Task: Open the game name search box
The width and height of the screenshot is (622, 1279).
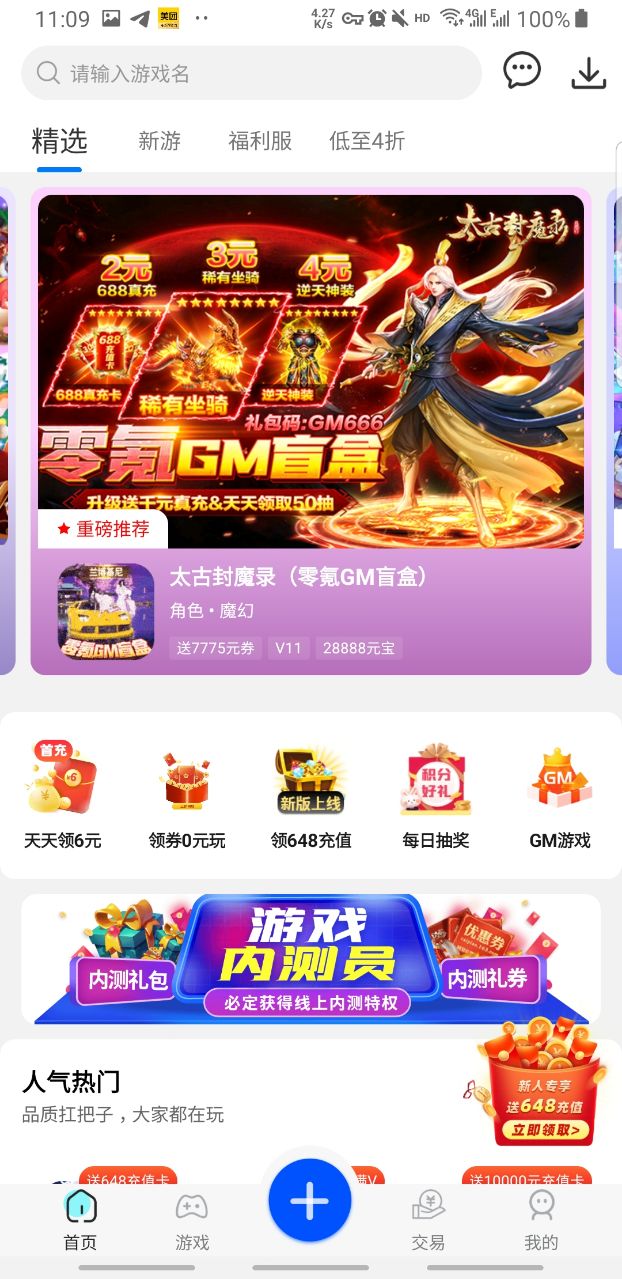Action: tap(250, 73)
